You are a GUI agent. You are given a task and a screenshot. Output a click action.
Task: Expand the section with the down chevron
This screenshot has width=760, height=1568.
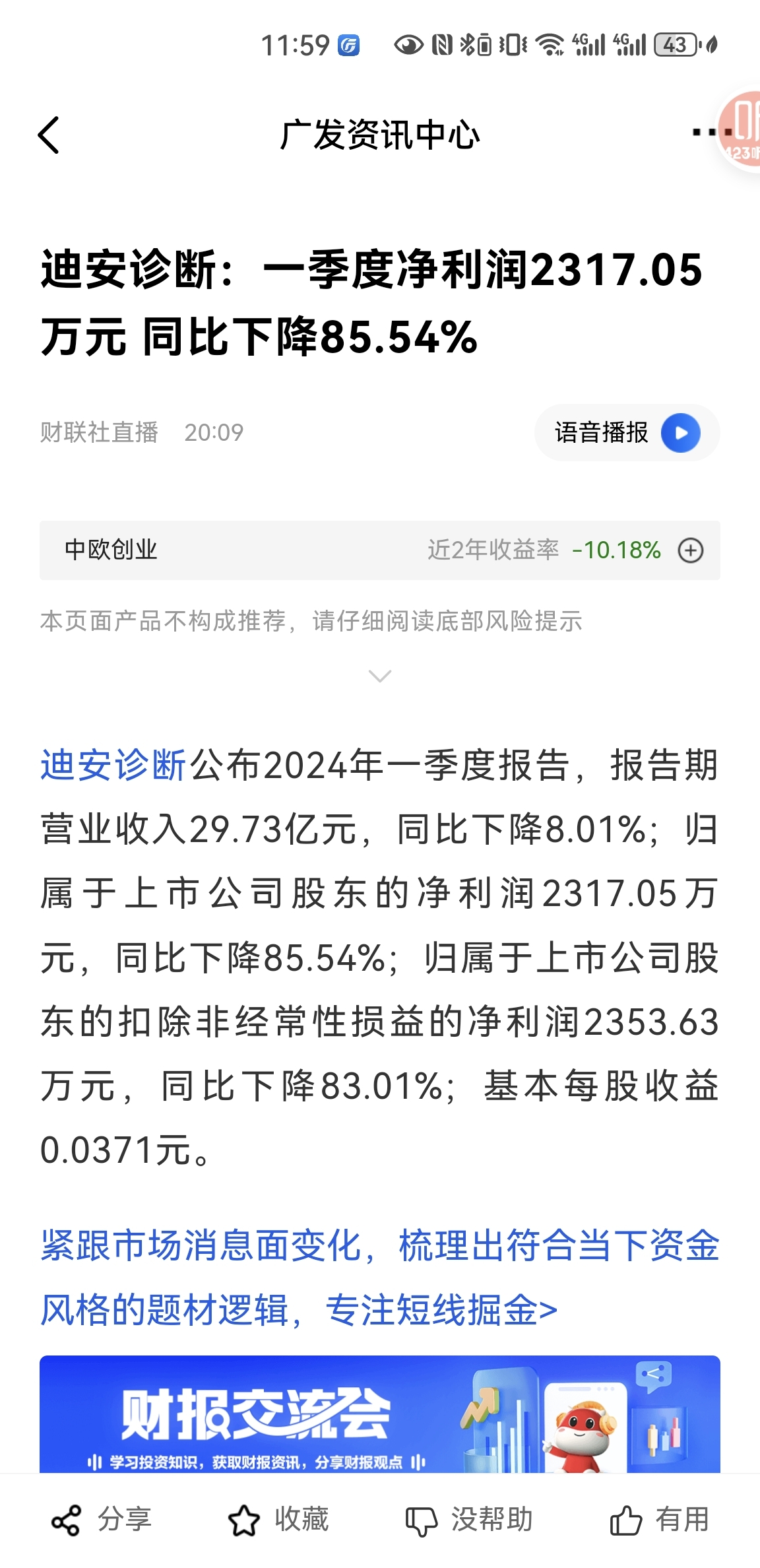pos(380,676)
